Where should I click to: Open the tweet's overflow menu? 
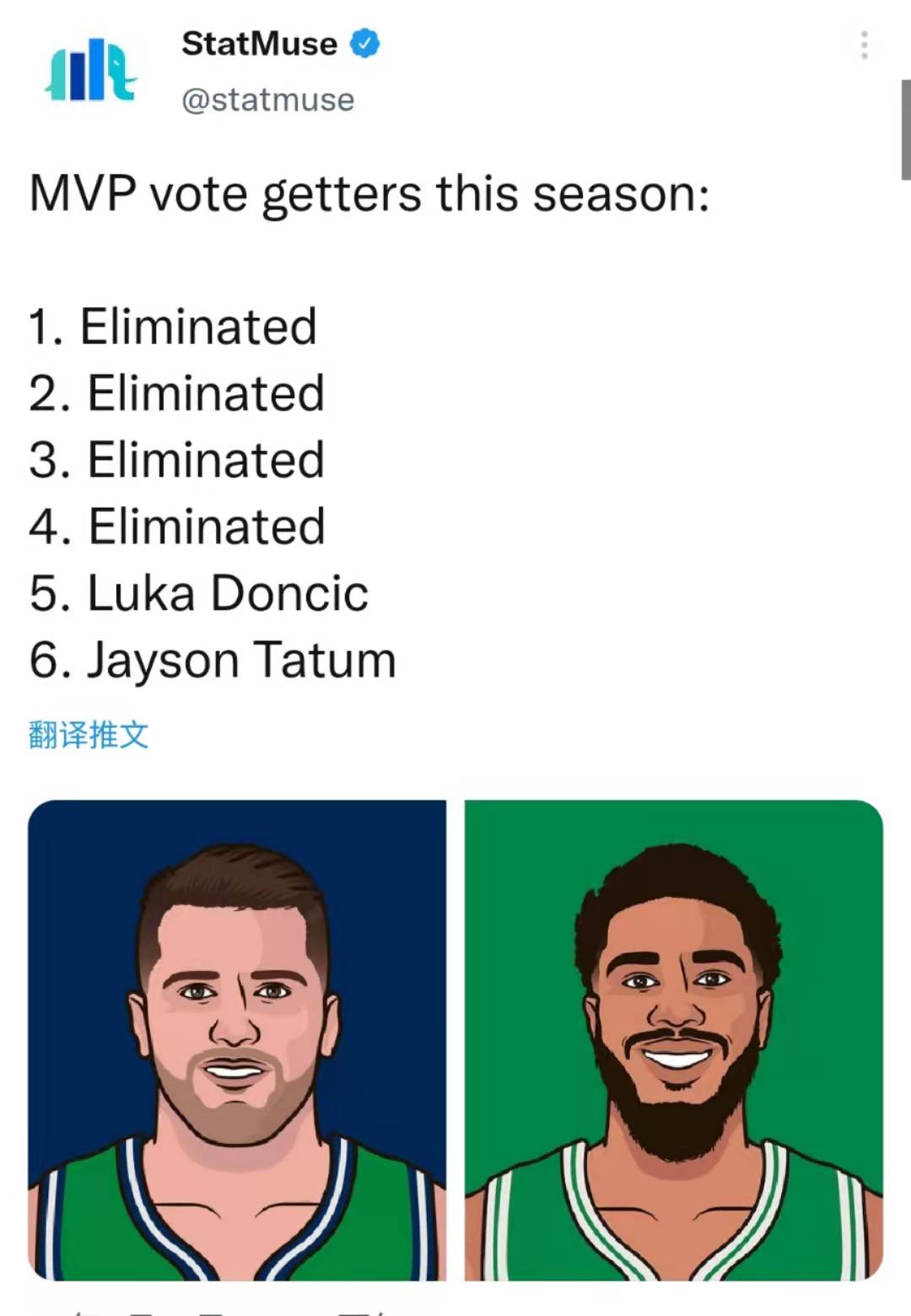[x=864, y=46]
